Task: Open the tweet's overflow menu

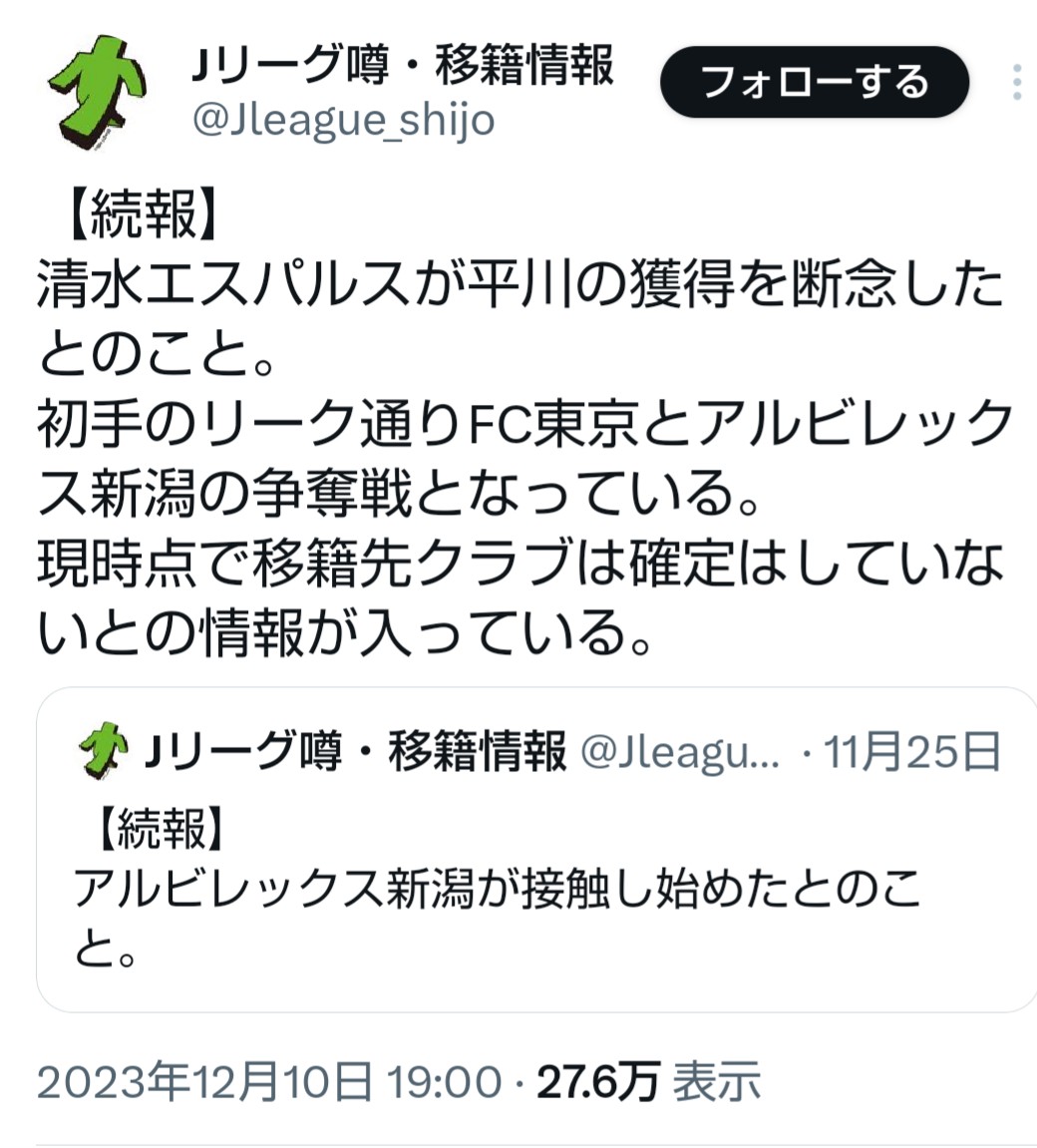Action: (1016, 83)
